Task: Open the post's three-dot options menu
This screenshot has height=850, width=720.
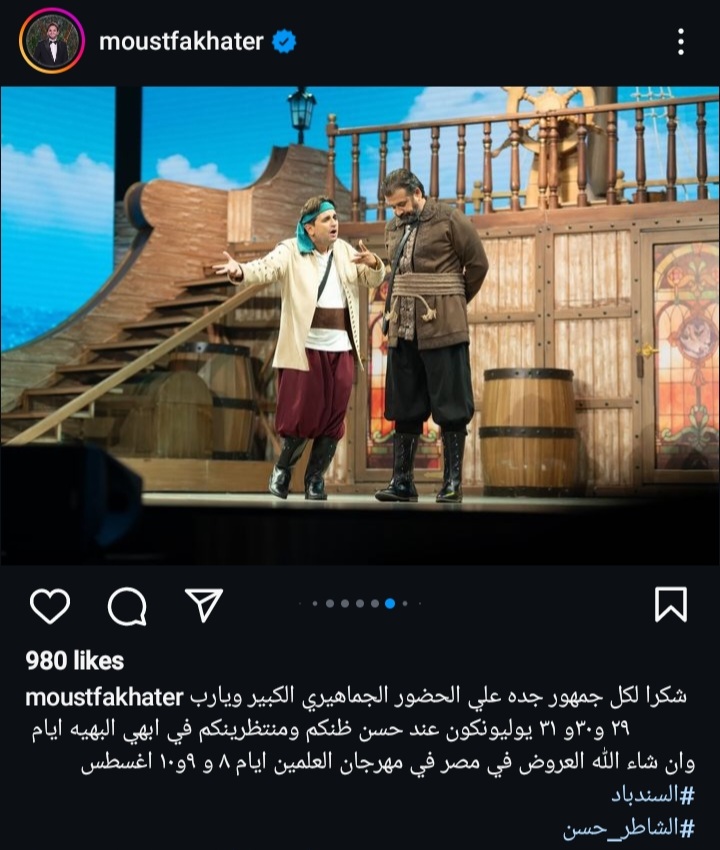Action: (680, 41)
